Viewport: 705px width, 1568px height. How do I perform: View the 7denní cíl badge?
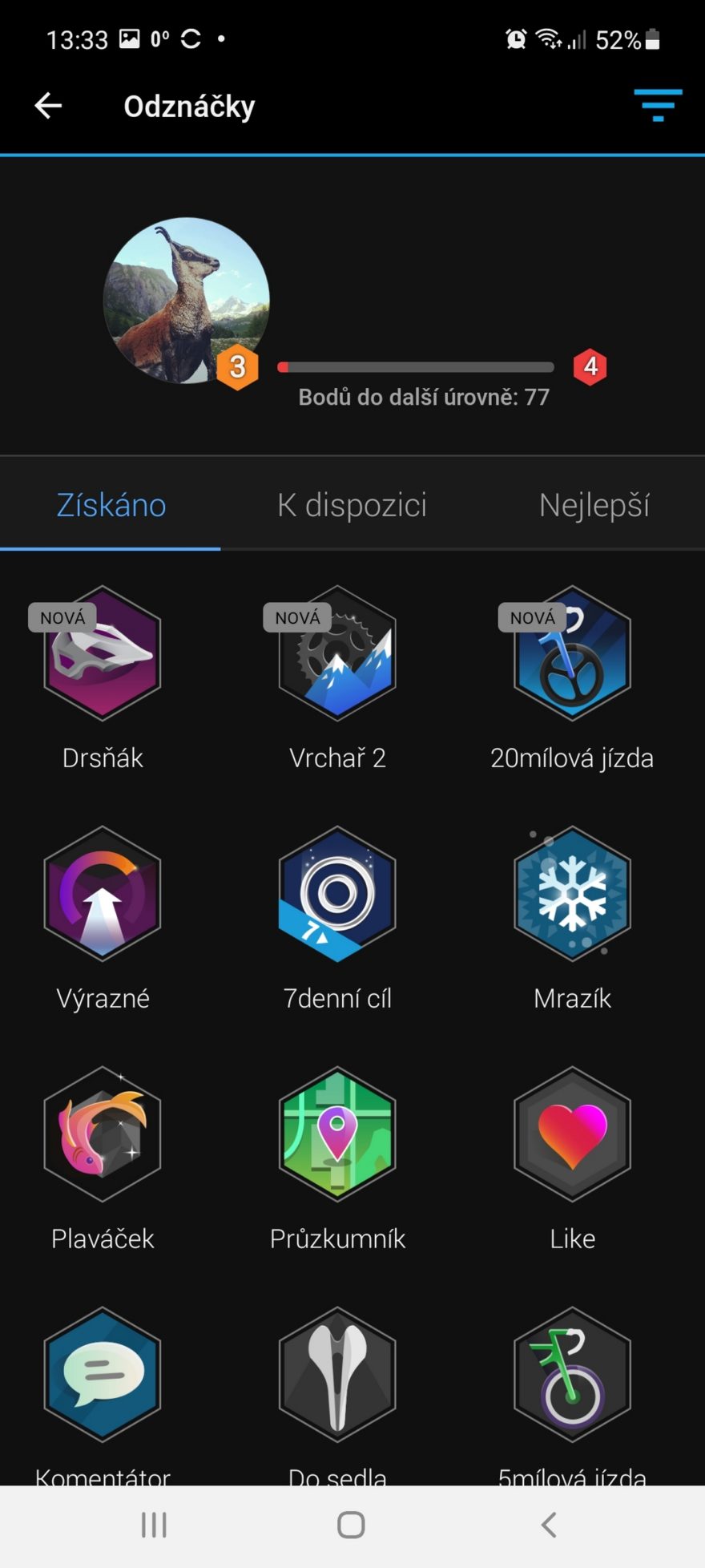coord(337,894)
